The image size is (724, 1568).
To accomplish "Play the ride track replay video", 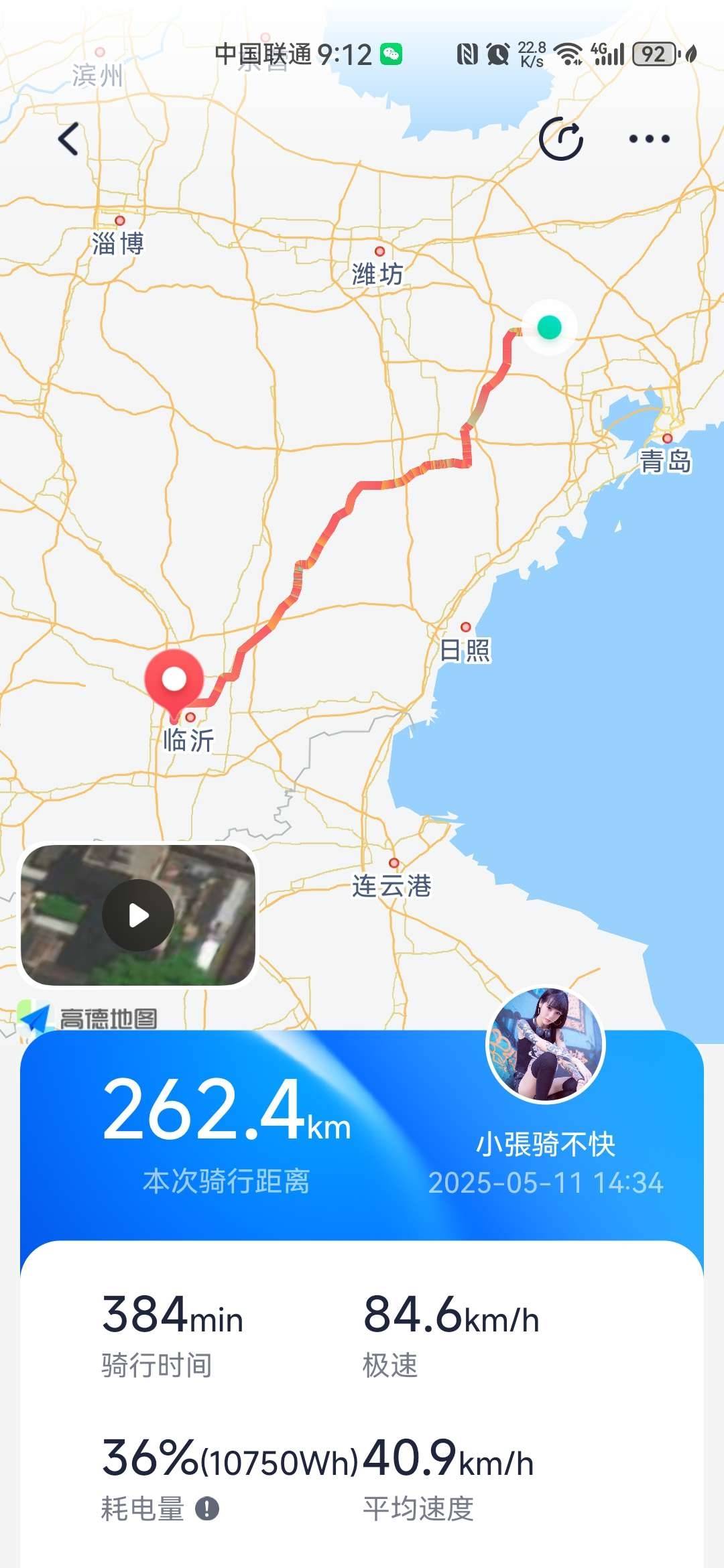I will click(x=138, y=915).
